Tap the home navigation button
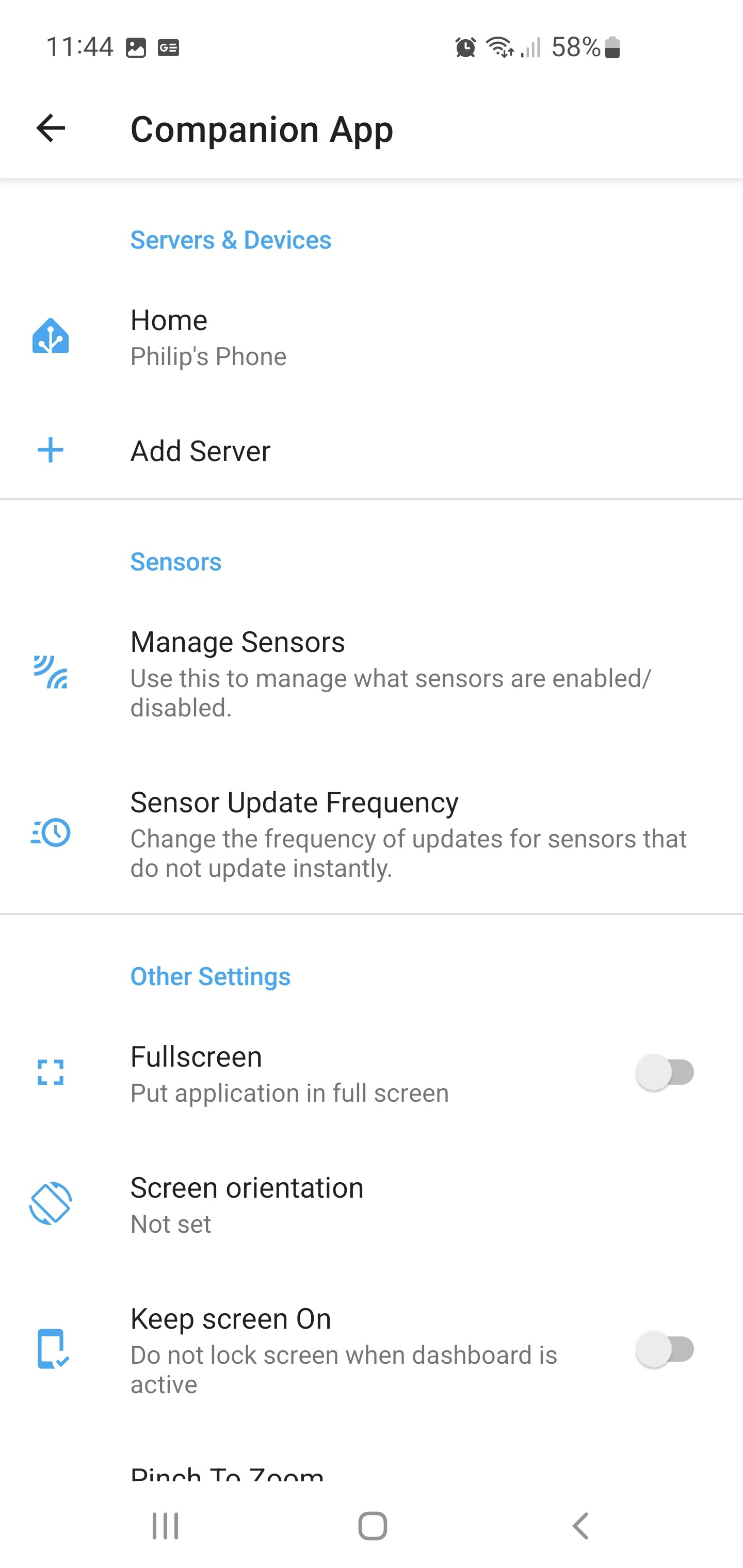Viewport: 743px width, 1568px height. coord(372,1525)
